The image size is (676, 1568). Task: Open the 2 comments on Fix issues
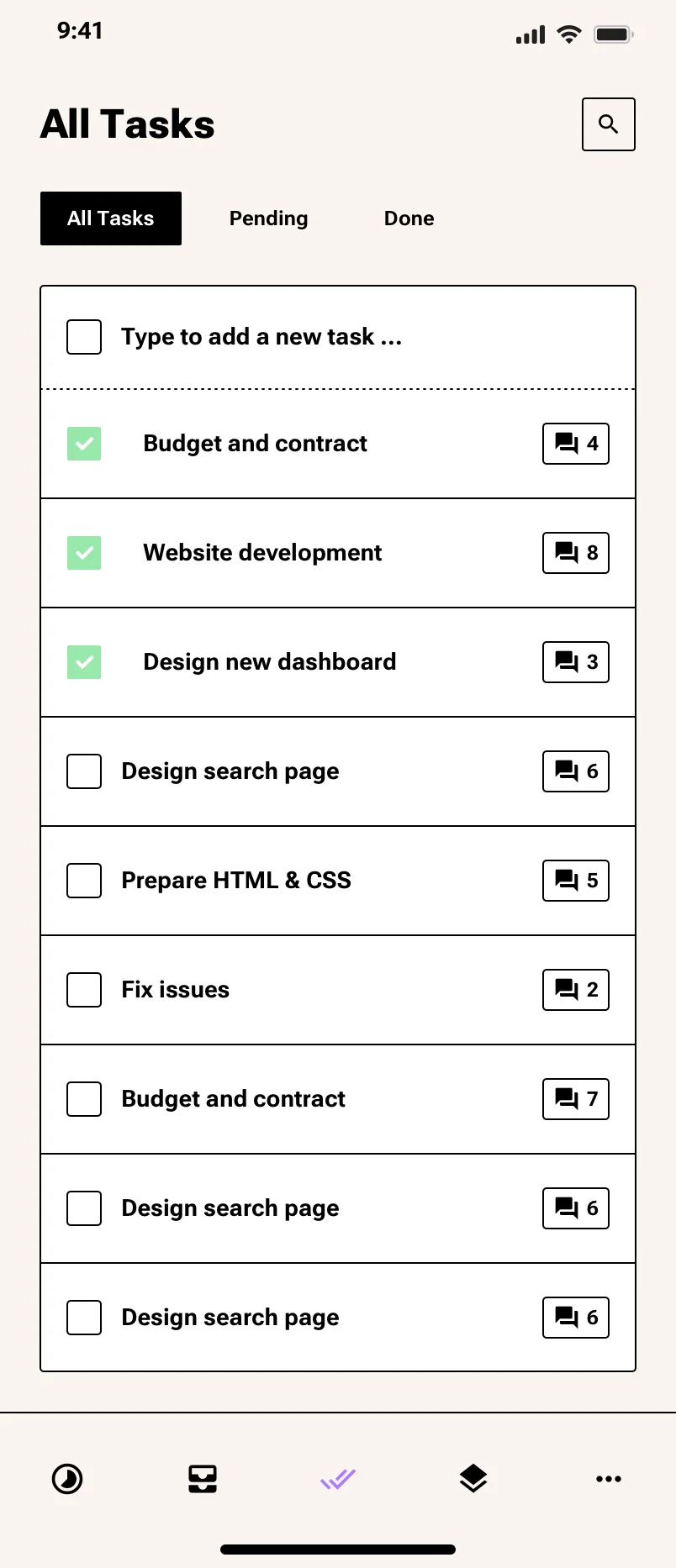575,989
